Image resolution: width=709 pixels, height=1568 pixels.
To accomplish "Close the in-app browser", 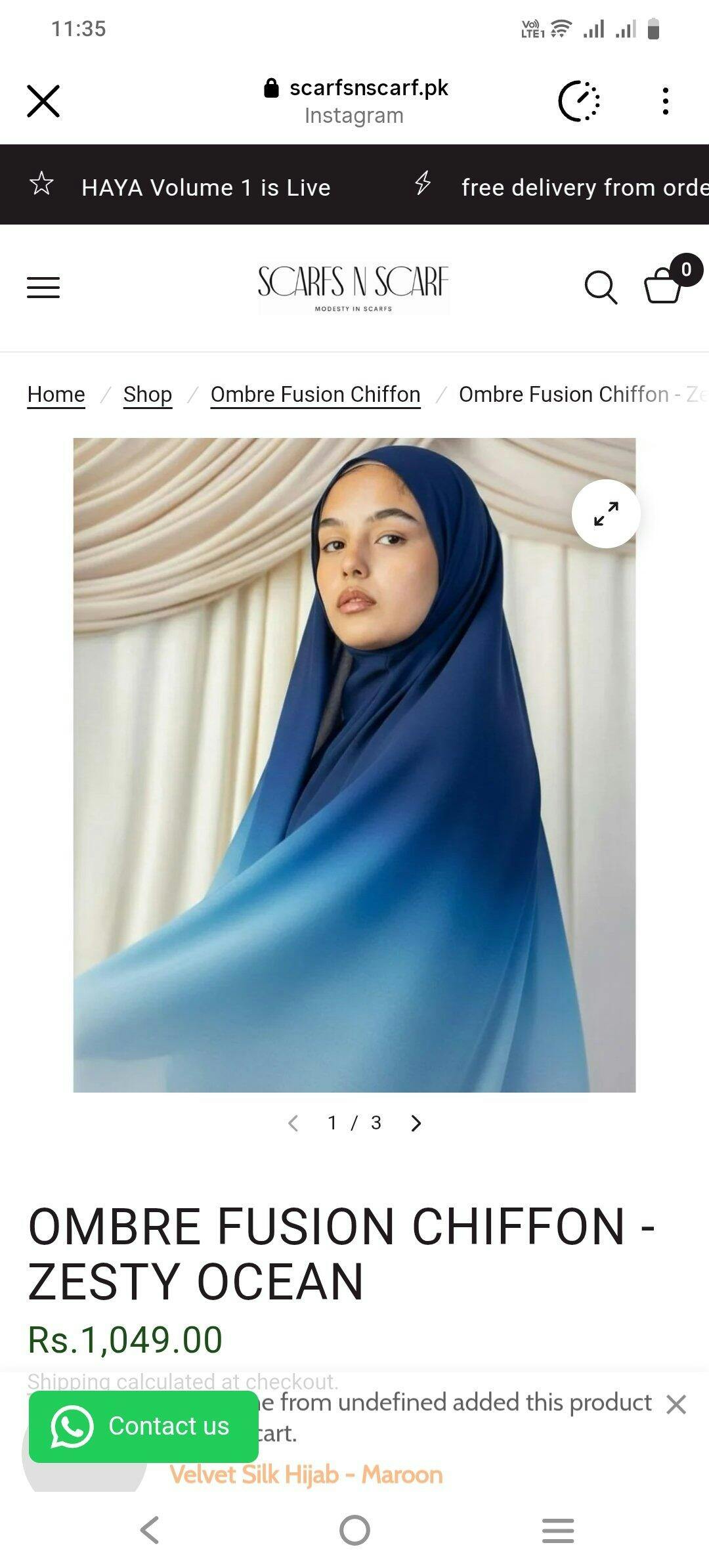I will 43,101.
